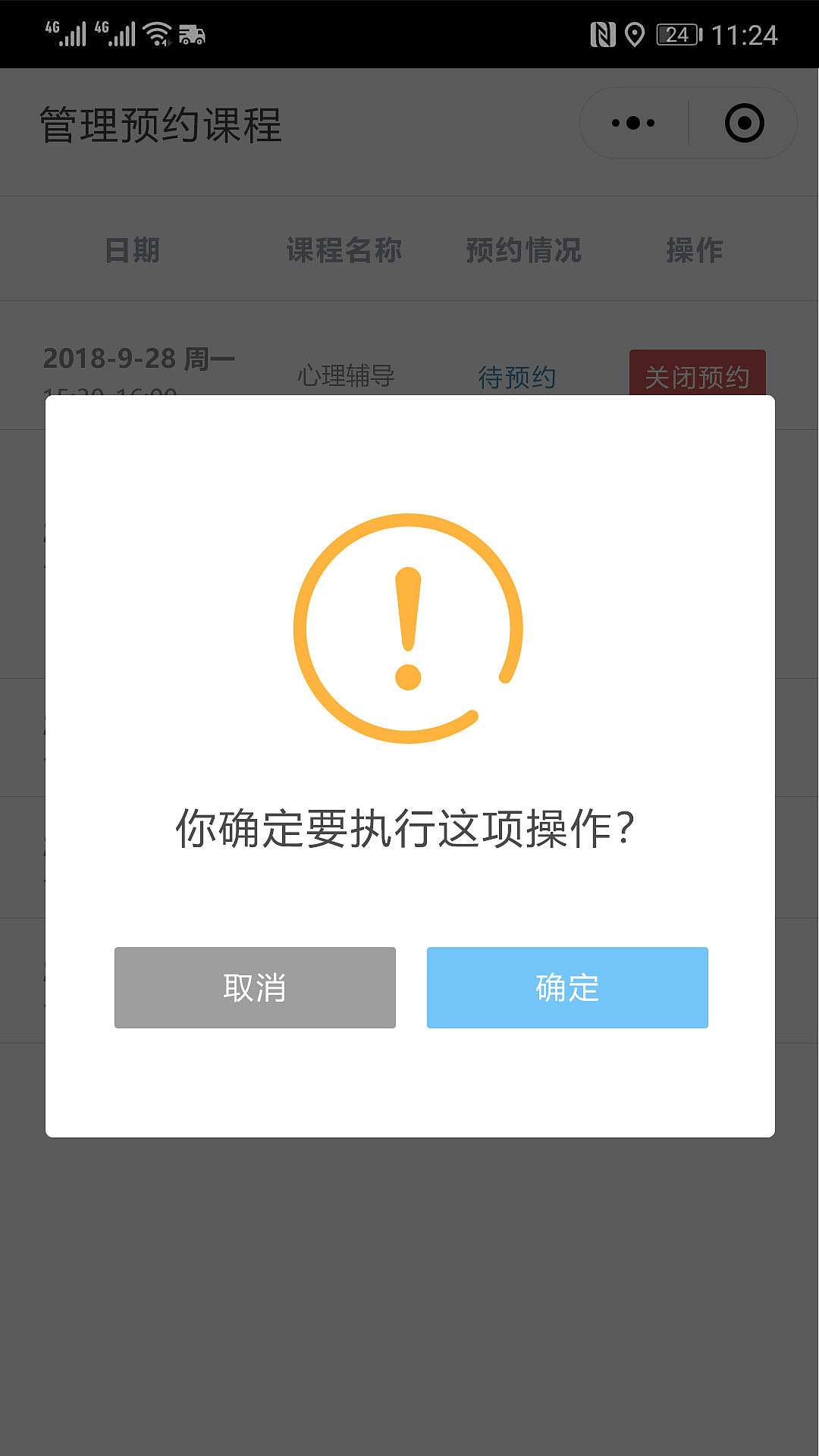819x1456 pixels.
Task: Tap the location indicator in the status bar
Action: pyautogui.click(x=635, y=33)
